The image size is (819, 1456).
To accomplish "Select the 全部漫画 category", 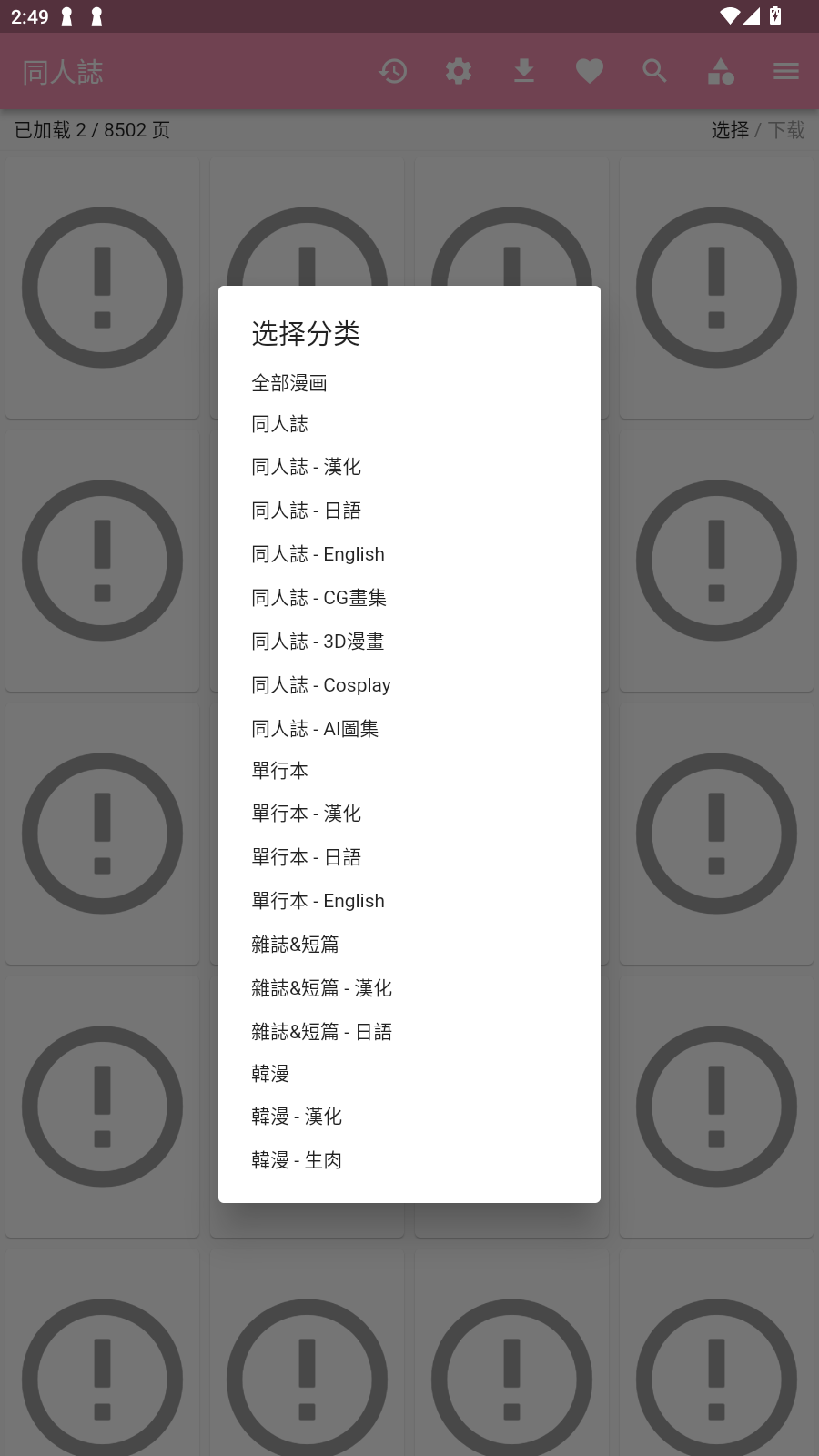I will click(x=289, y=383).
